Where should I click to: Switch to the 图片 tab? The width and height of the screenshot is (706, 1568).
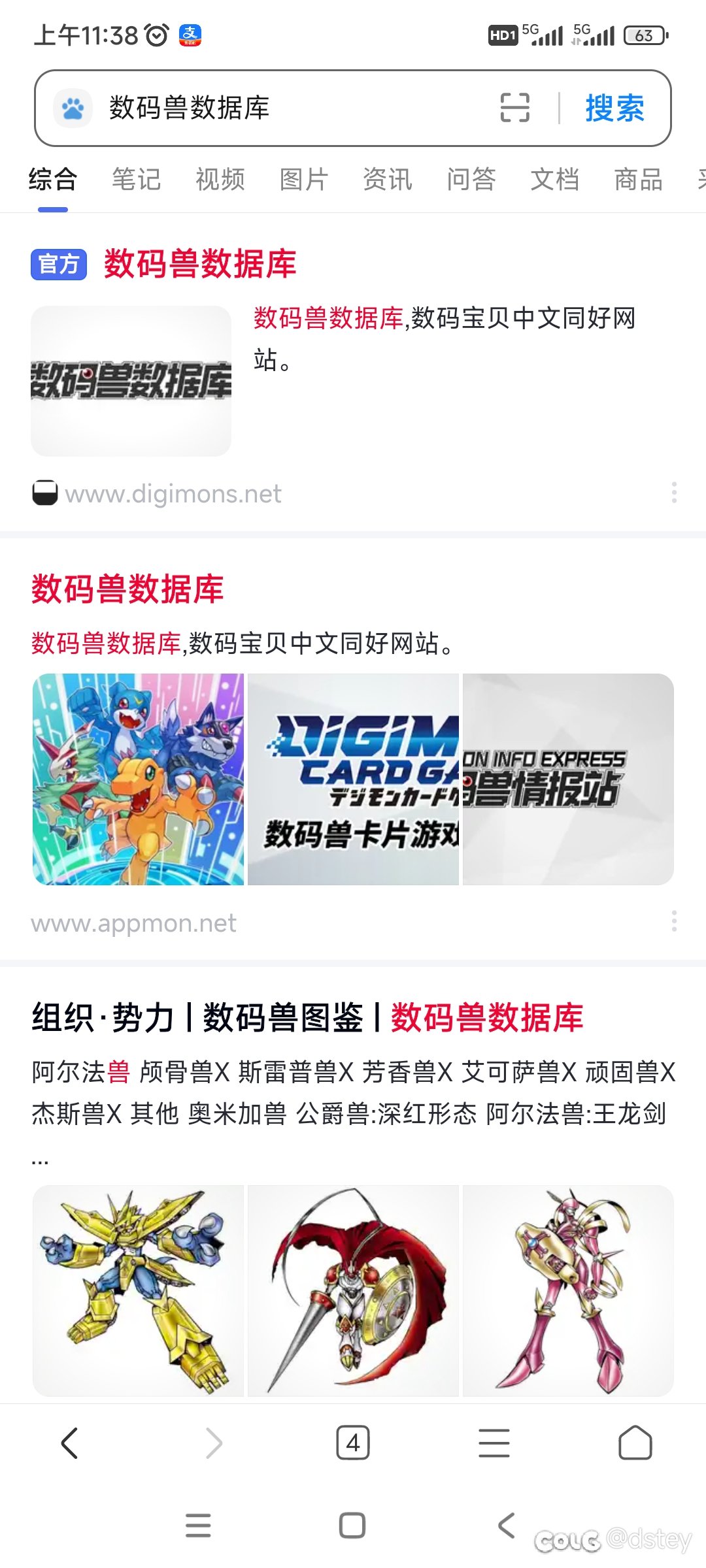[303, 180]
